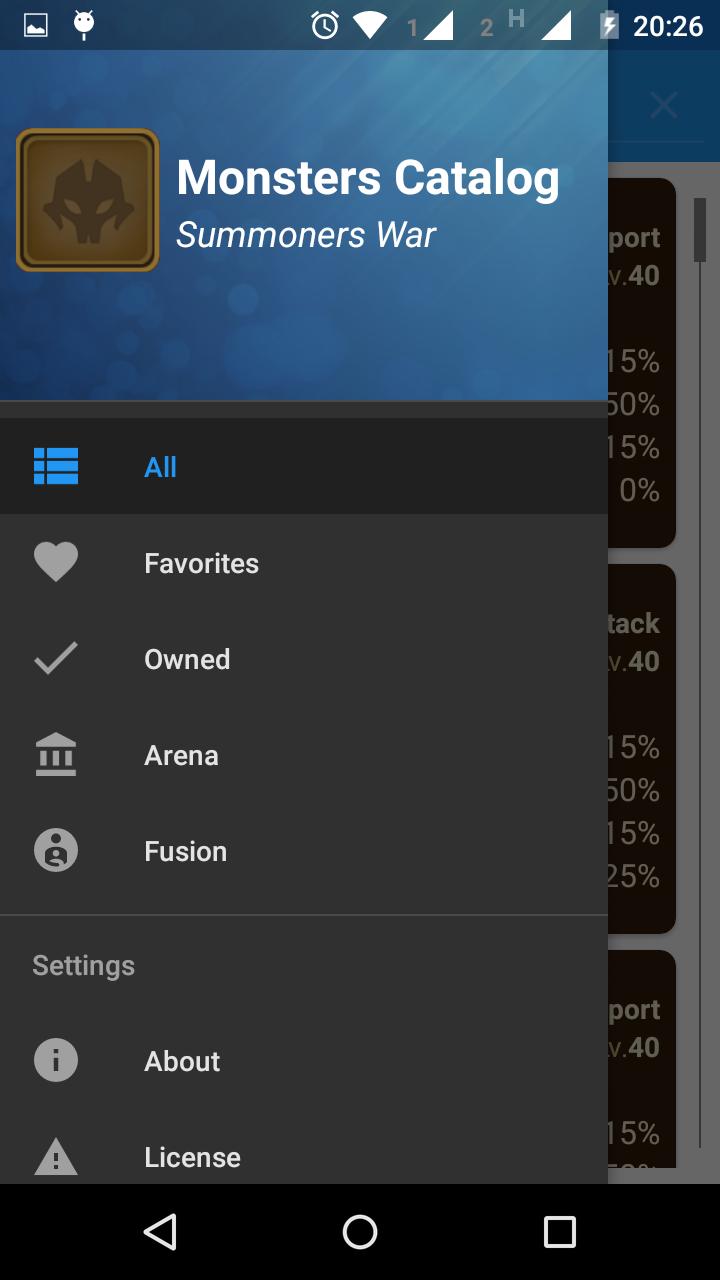Tap the close X icon behind drawer
The width and height of the screenshot is (720, 1280).
point(664,105)
